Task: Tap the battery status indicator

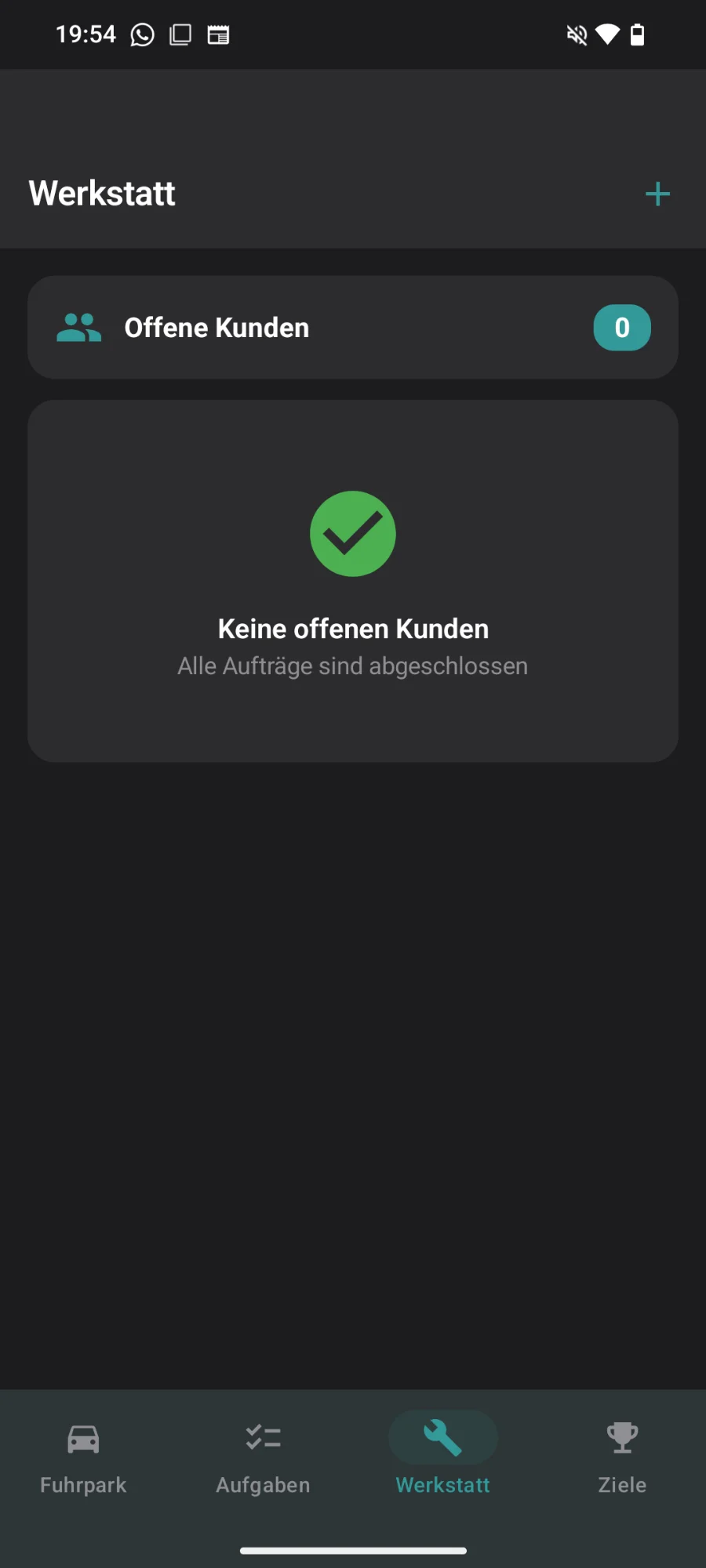Action: (x=638, y=34)
